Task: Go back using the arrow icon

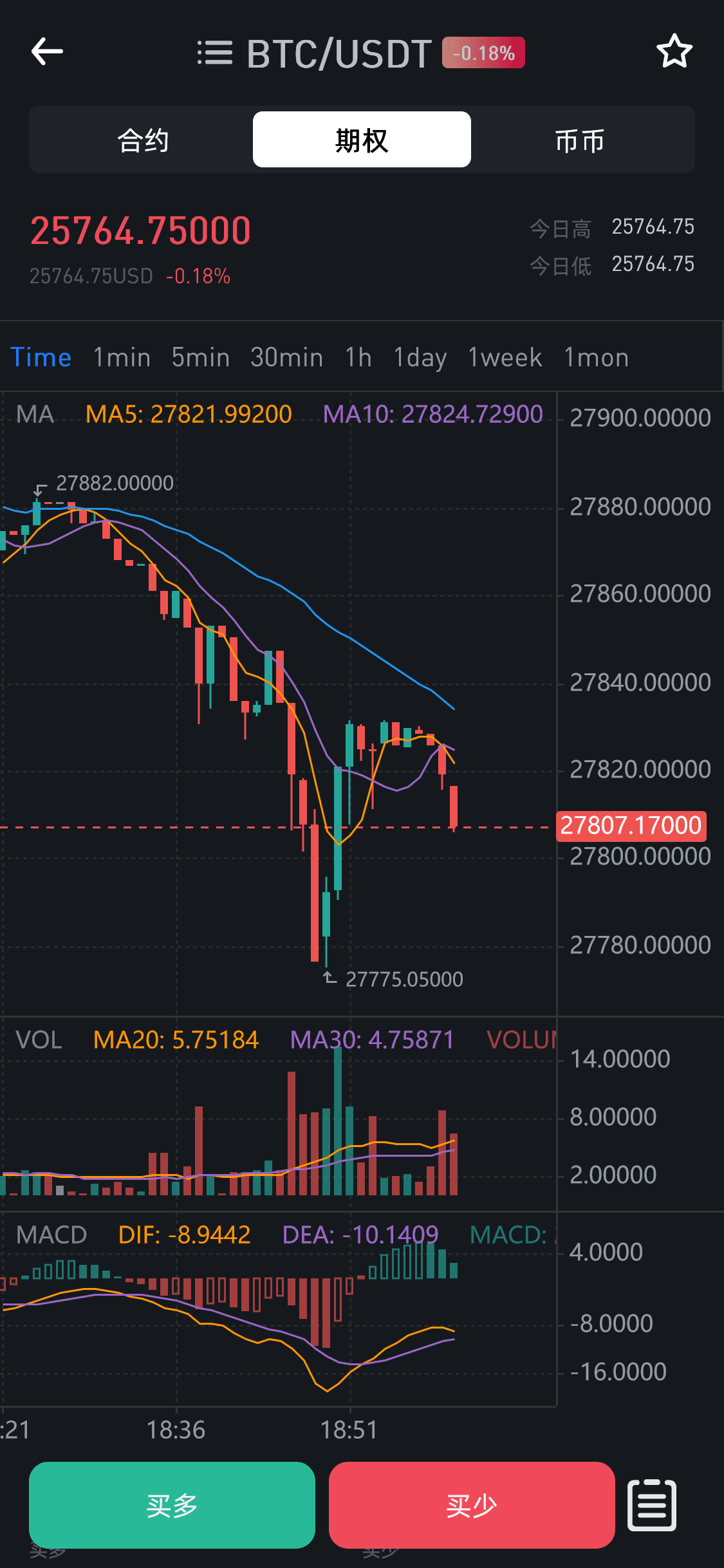Action: tap(47, 51)
